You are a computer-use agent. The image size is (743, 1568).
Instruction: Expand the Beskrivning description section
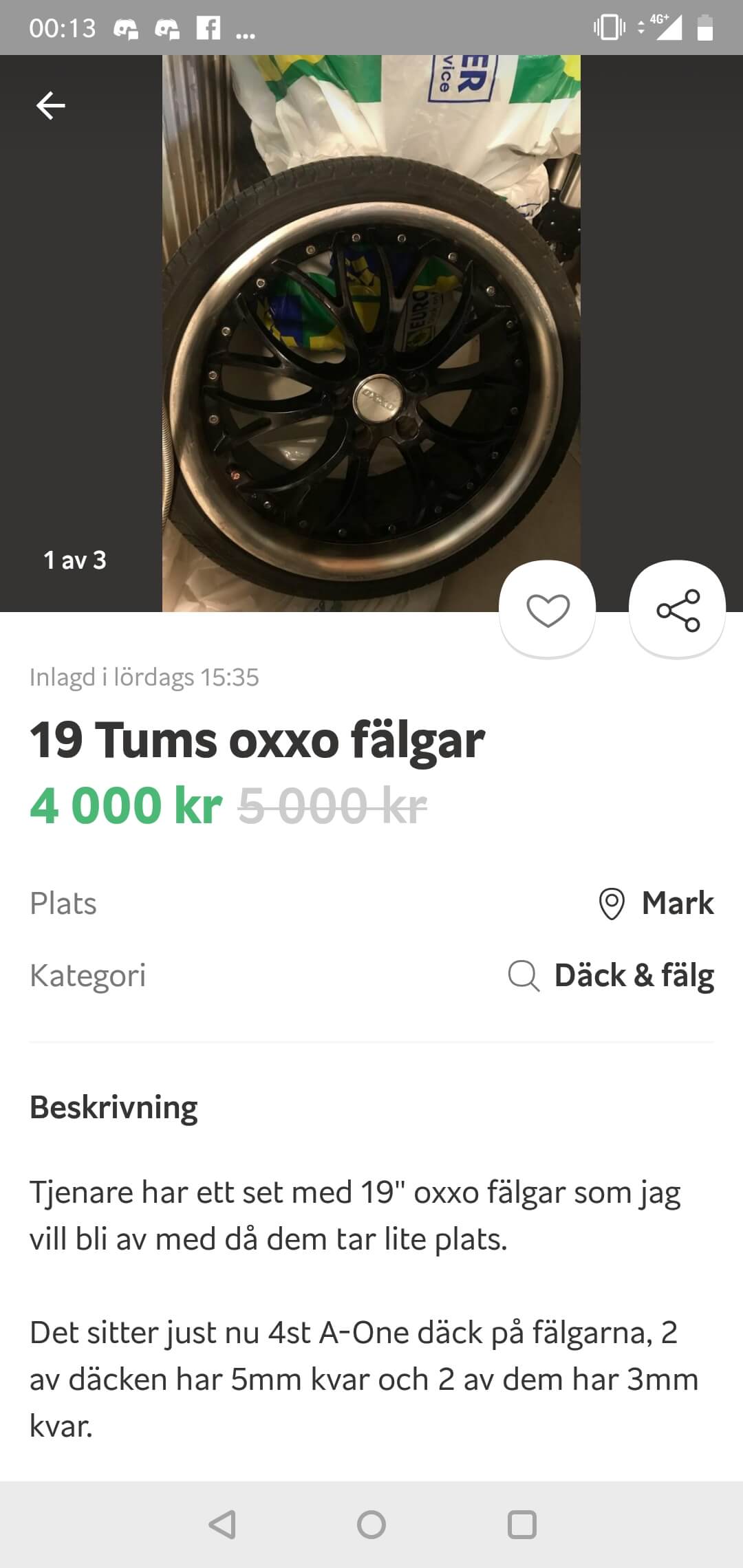tap(113, 1106)
